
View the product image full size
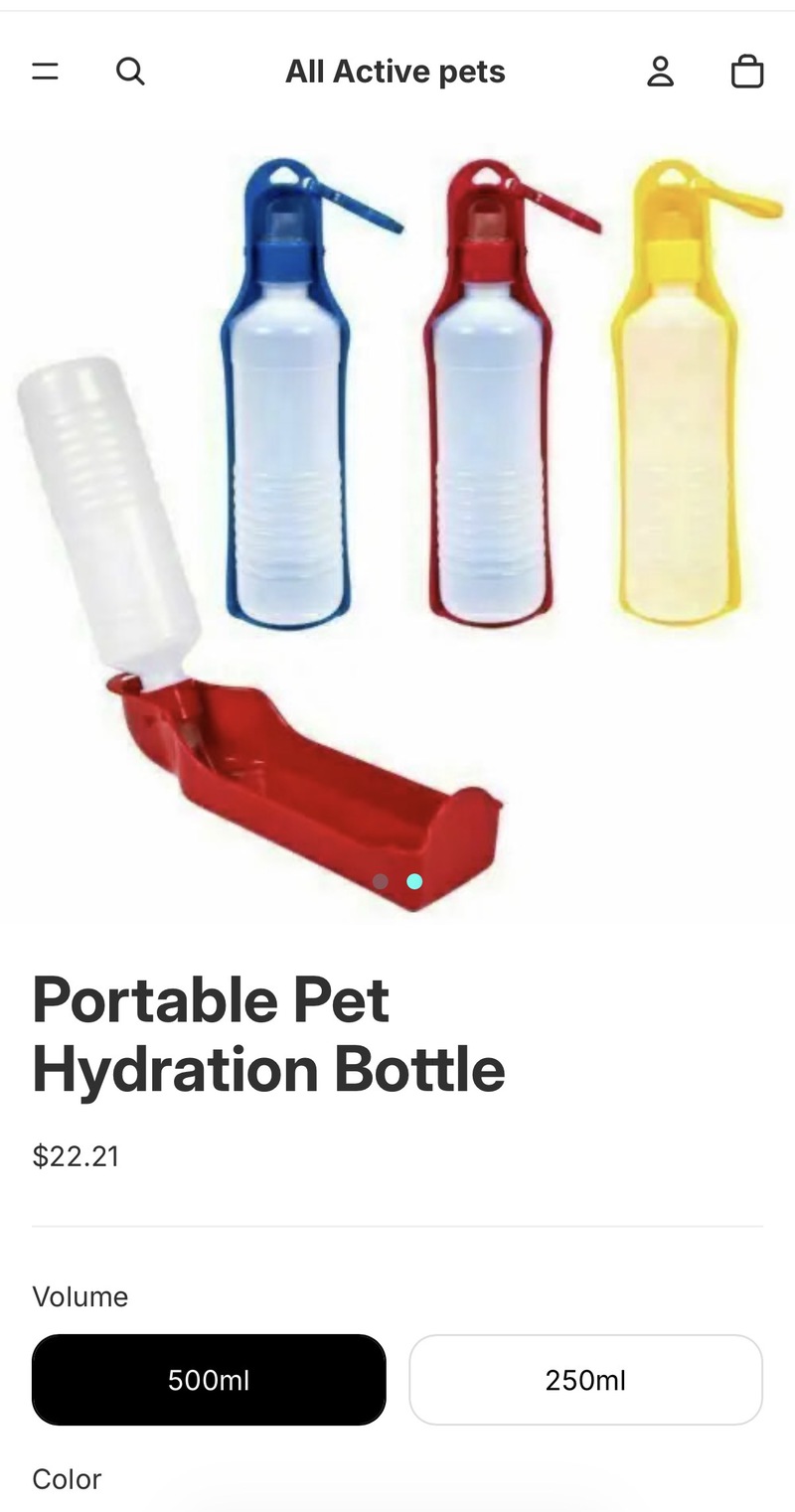pos(397,517)
